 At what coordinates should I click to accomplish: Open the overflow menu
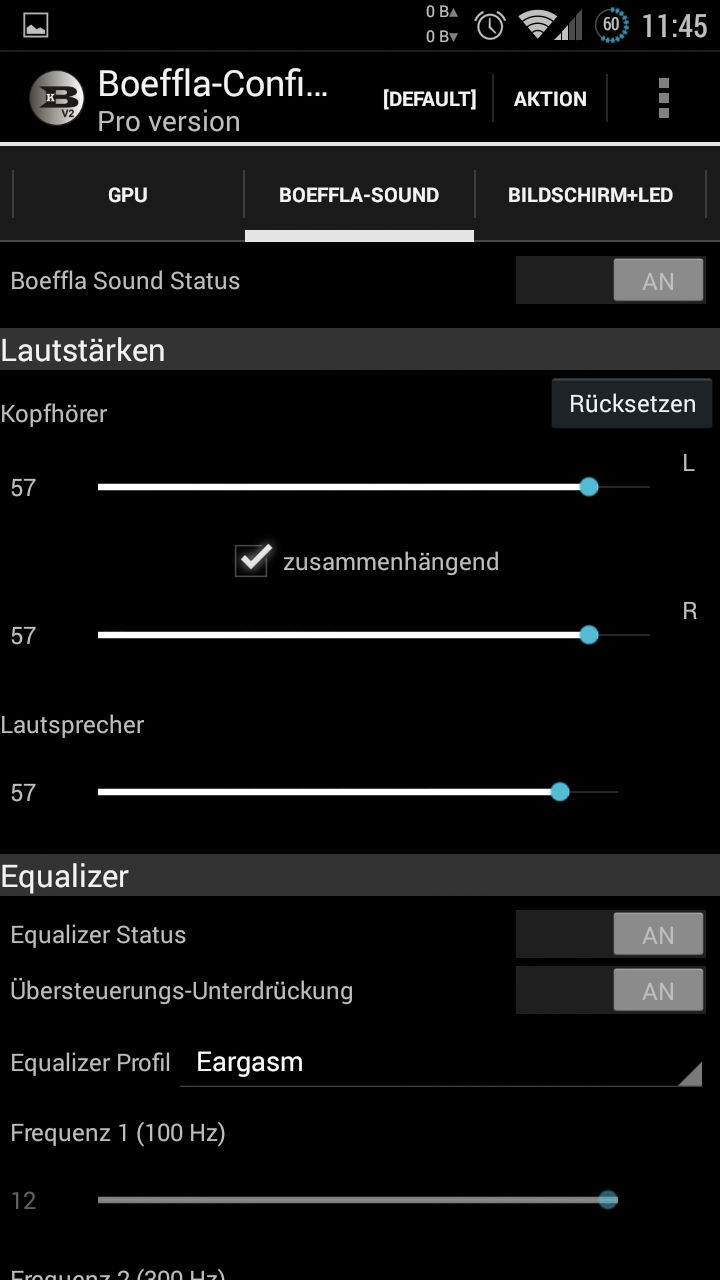(x=663, y=98)
